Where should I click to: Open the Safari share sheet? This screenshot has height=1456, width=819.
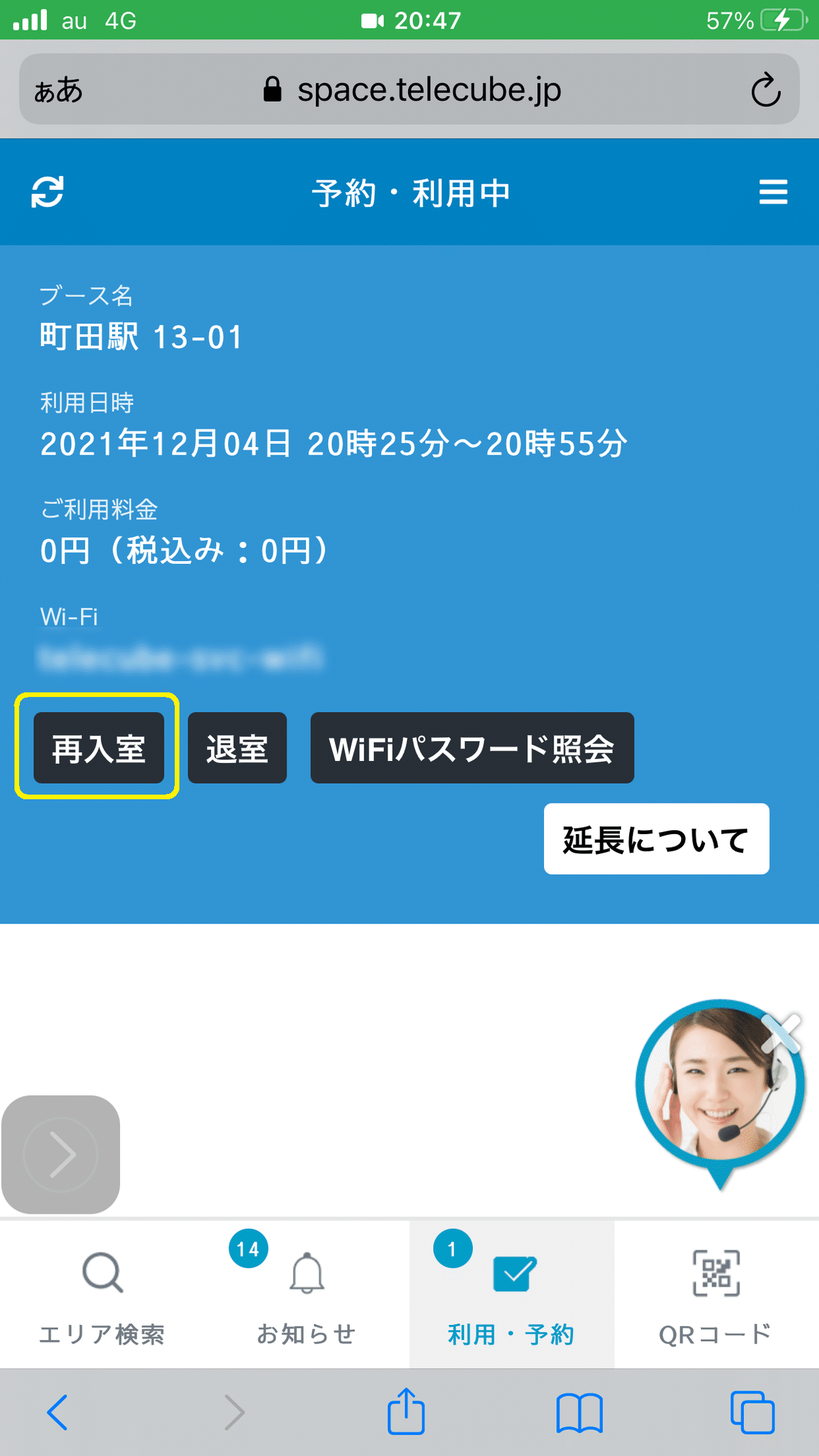[406, 1411]
